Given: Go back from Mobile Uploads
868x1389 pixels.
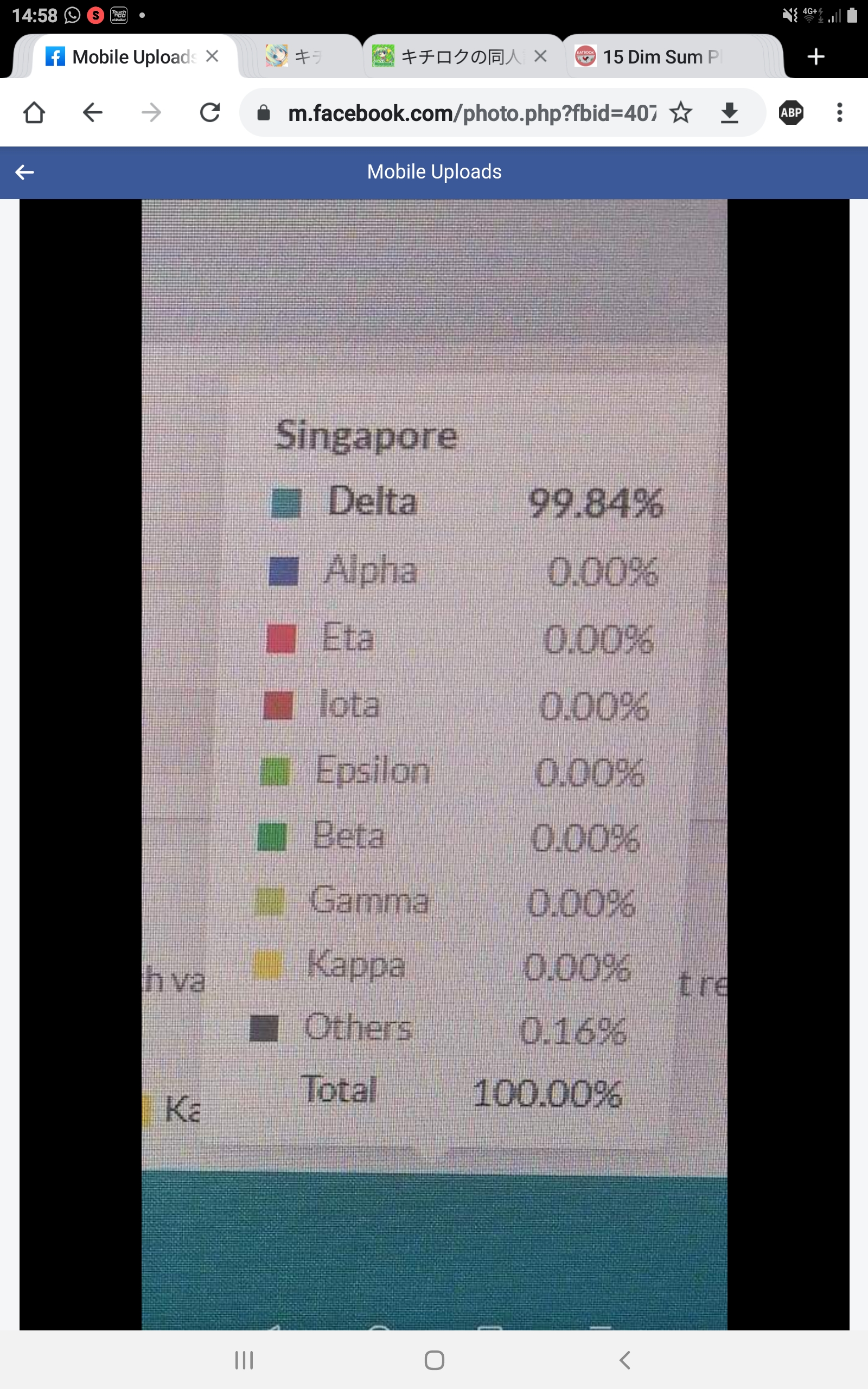Looking at the screenshot, I should coord(25,171).
